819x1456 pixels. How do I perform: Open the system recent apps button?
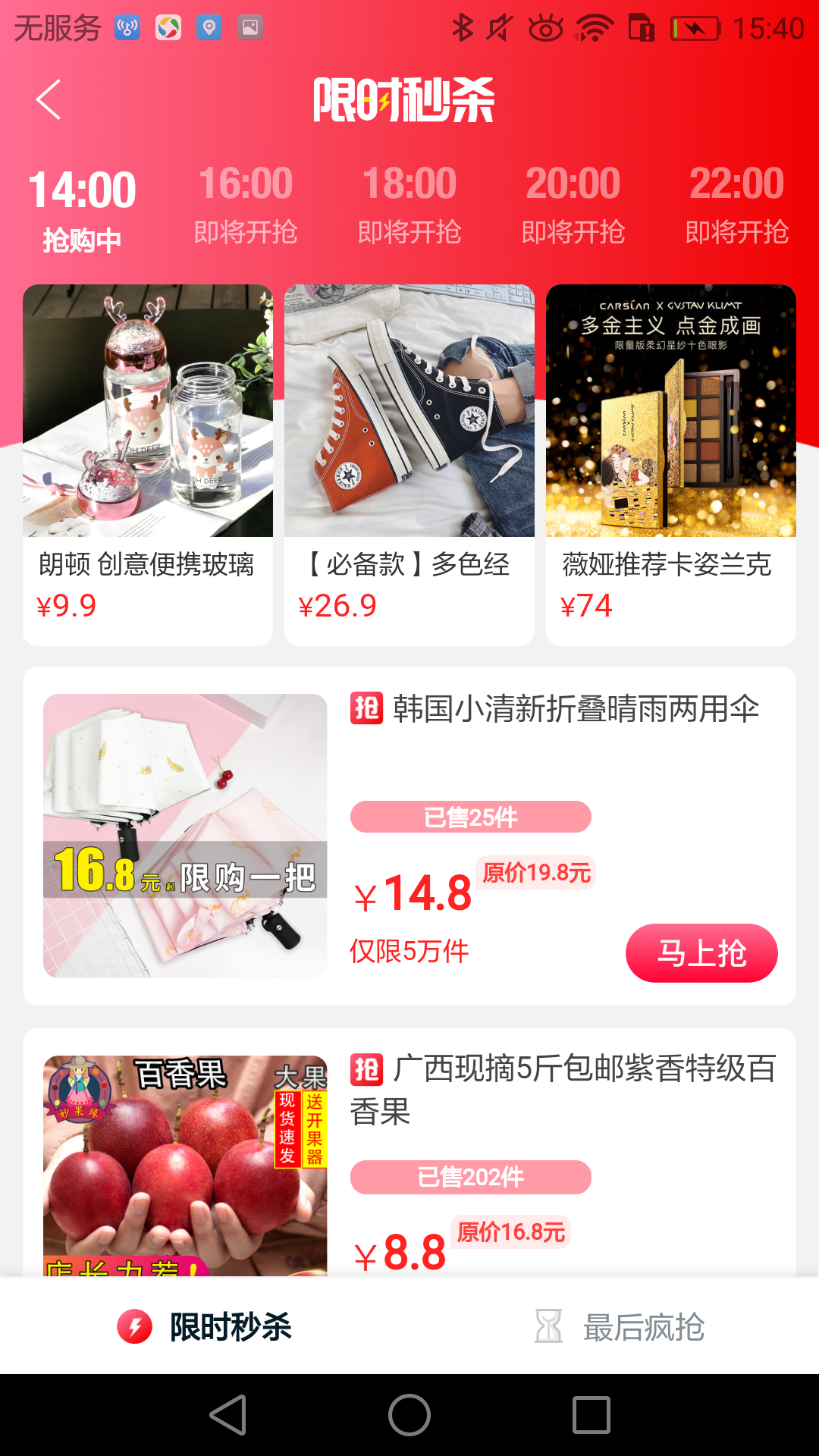591,1415
